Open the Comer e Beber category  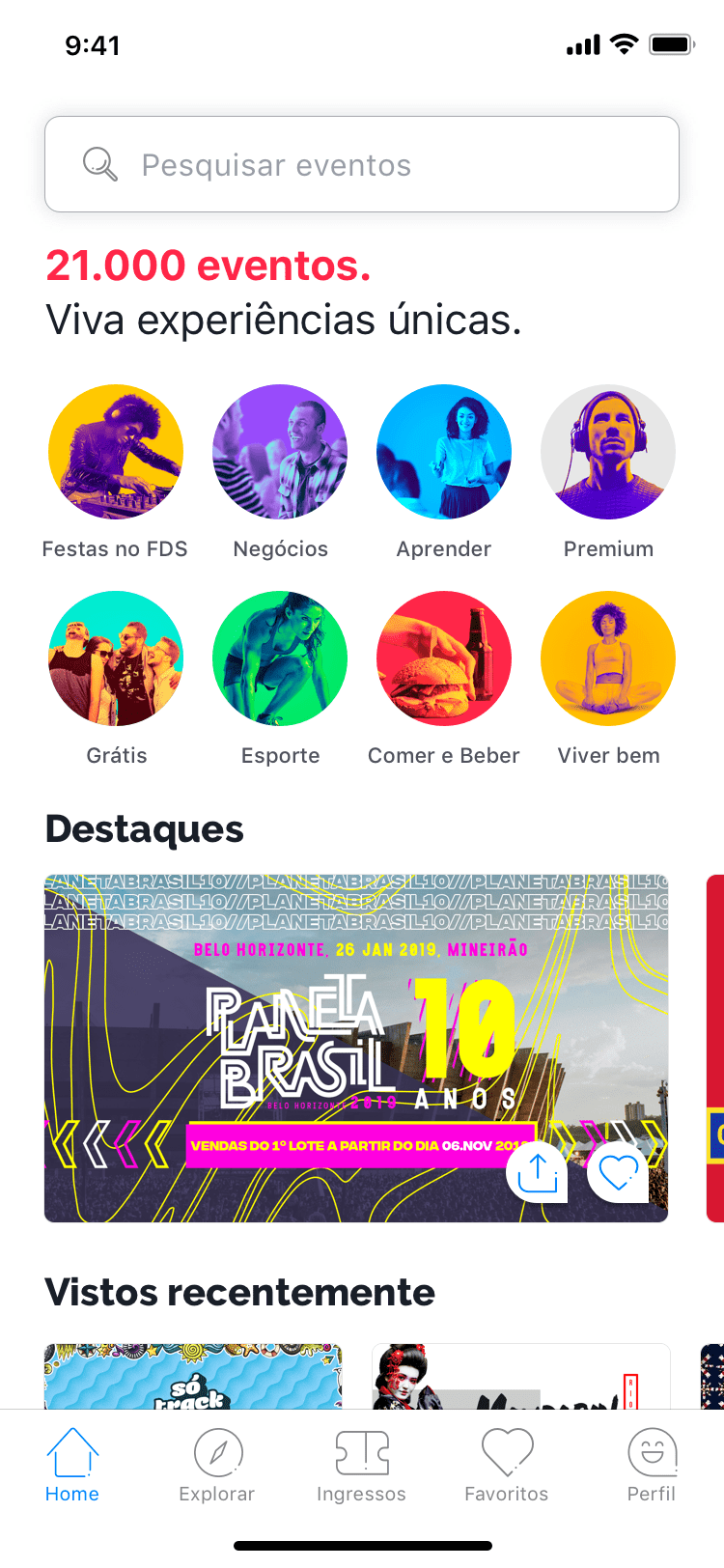444,658
